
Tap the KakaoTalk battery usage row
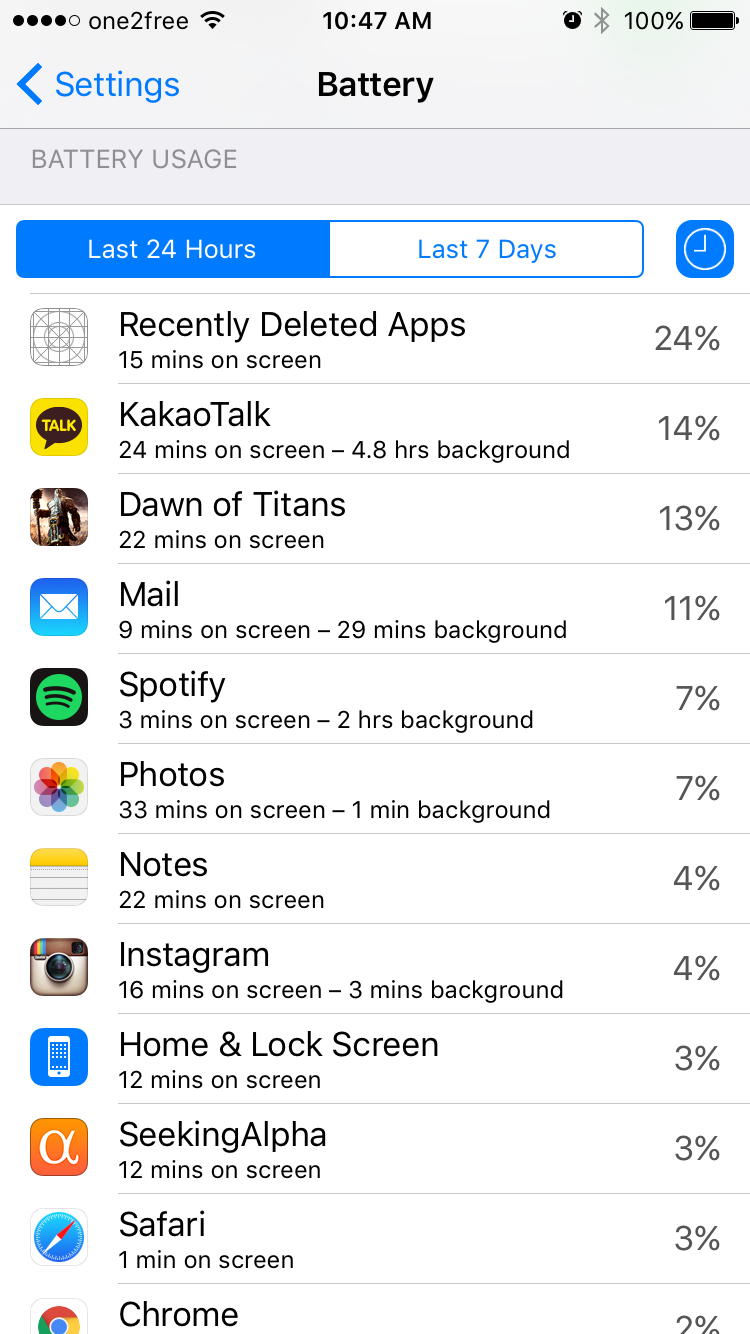(375, 429)
